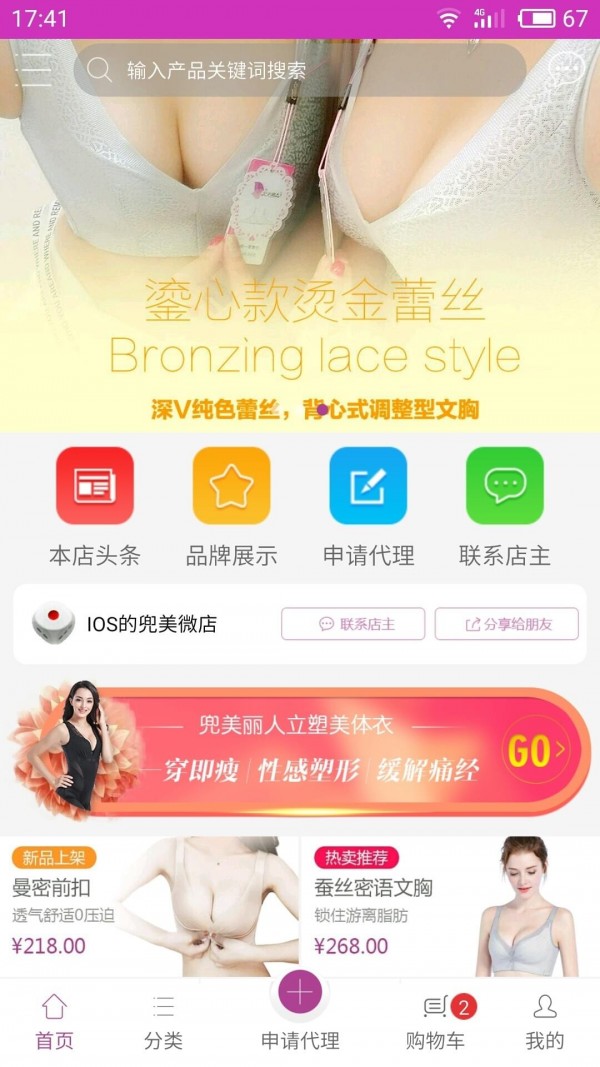Open the chat icon in top bar
Screen dimensions: 600x1067
566,69
